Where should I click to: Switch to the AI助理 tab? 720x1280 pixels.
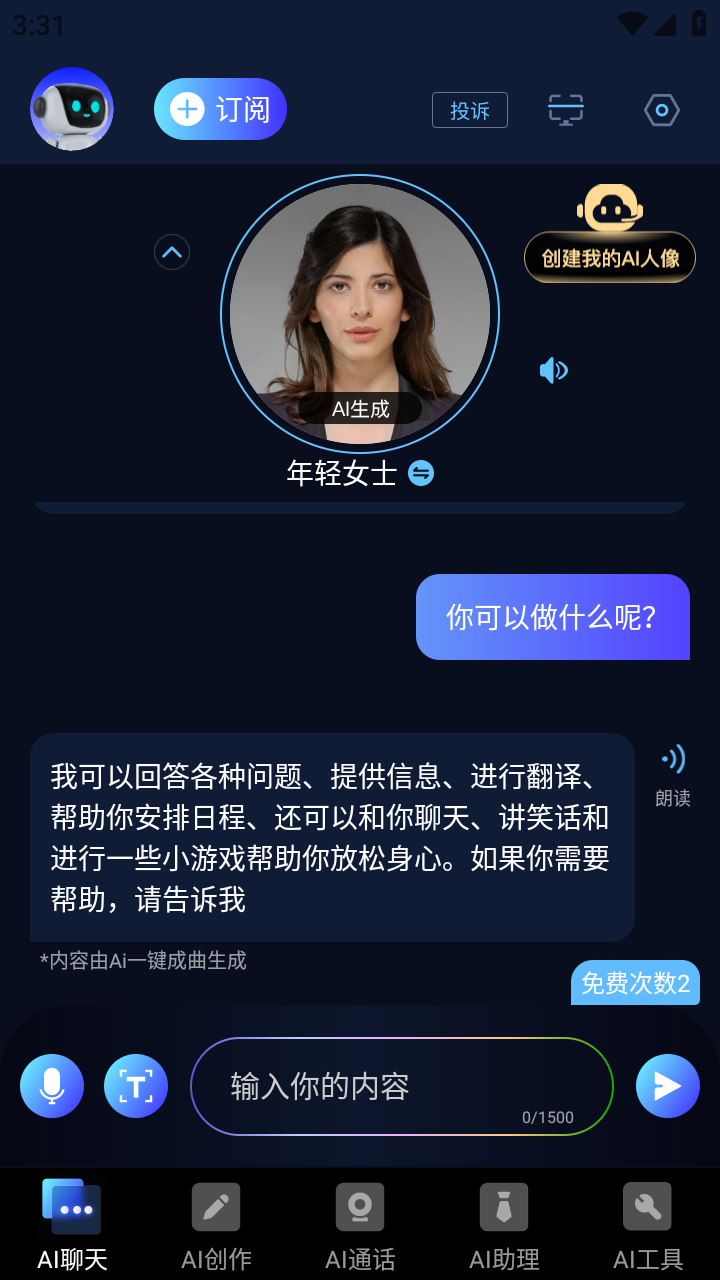point(504,1225)
